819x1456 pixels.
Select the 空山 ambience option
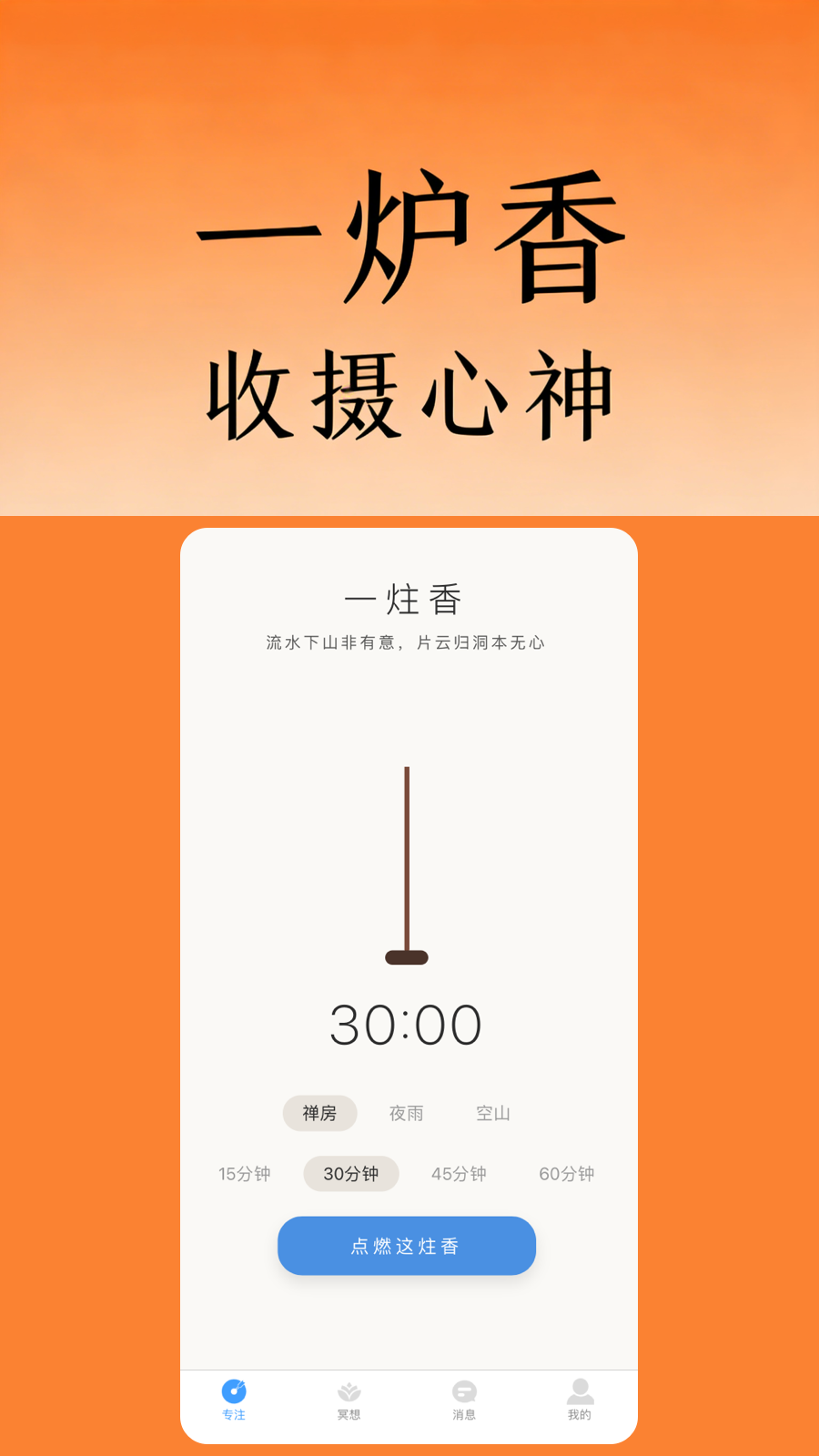(x=492, y=1113)
